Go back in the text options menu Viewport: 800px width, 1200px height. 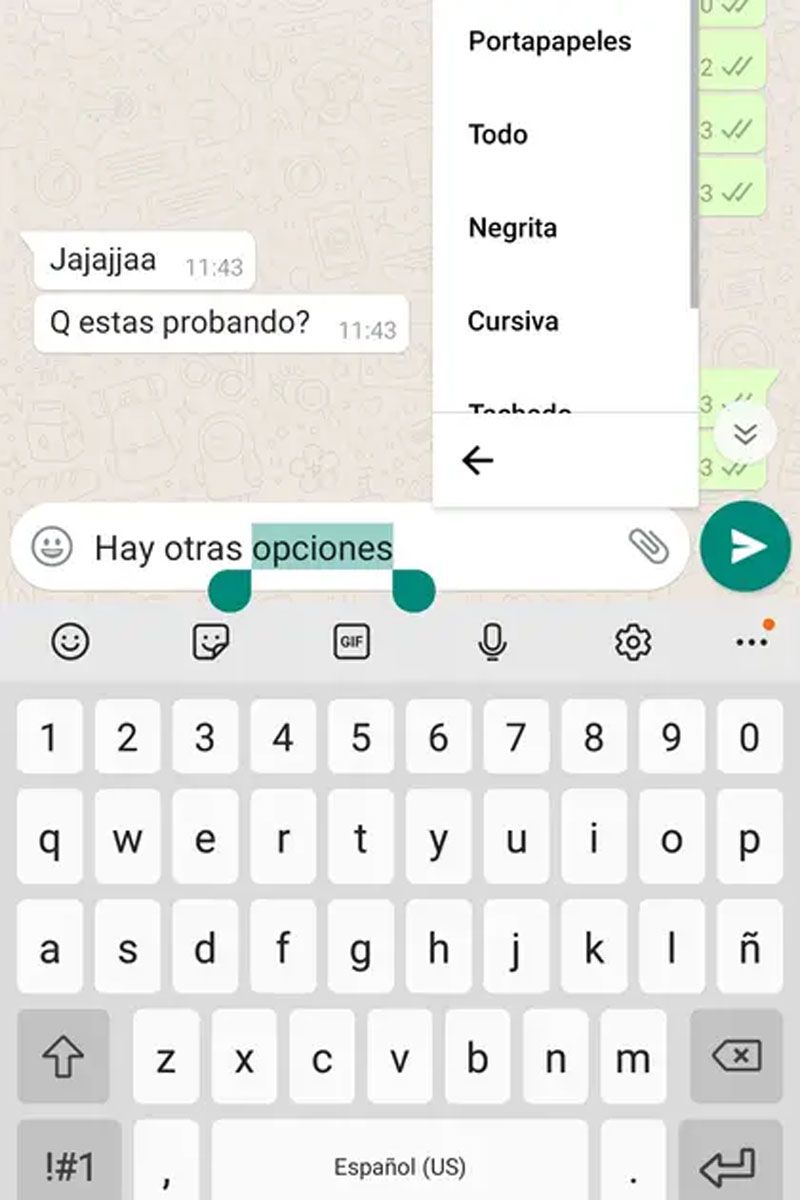(x=478, y=460)
